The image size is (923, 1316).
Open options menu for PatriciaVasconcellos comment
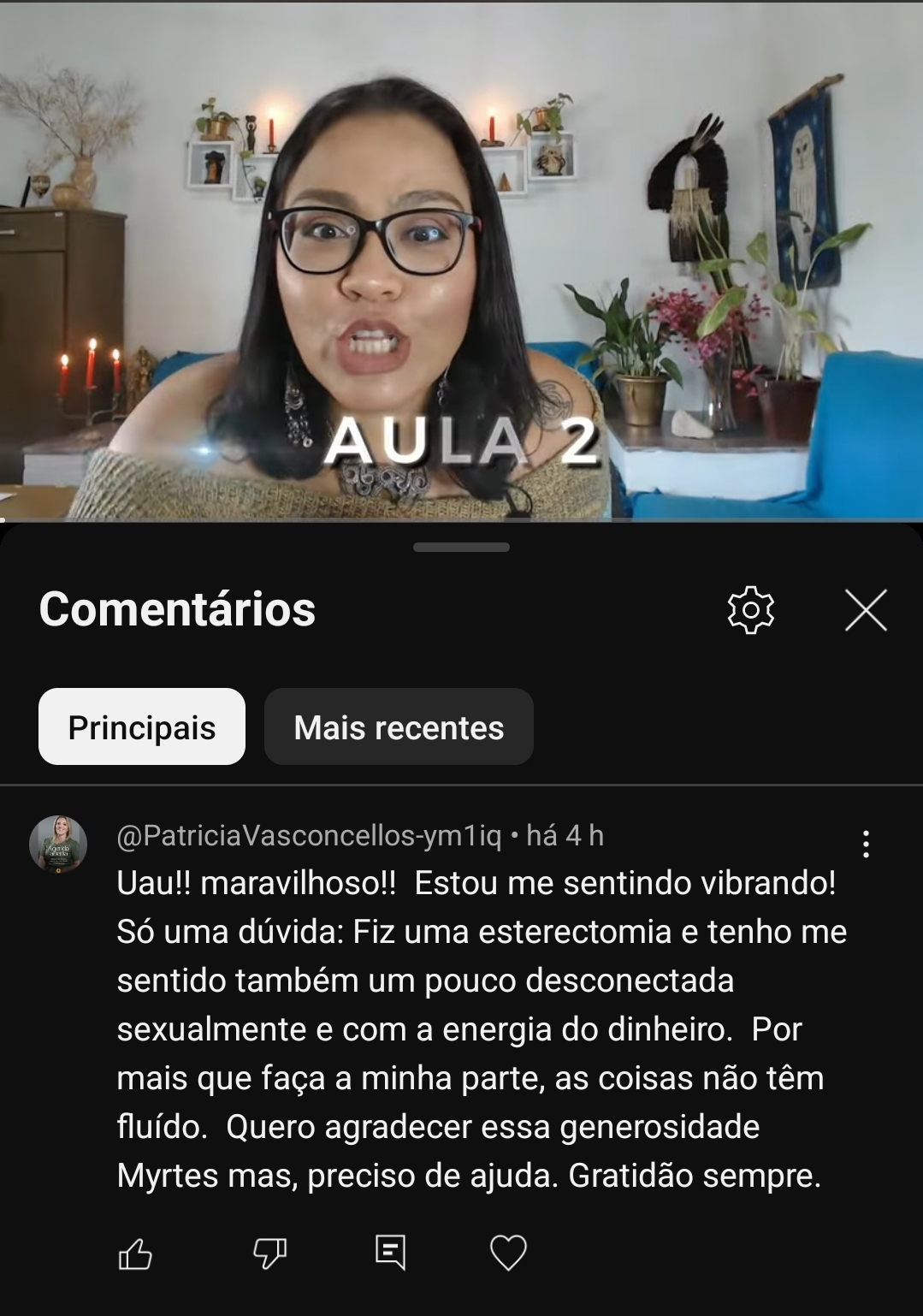point(866,845)
